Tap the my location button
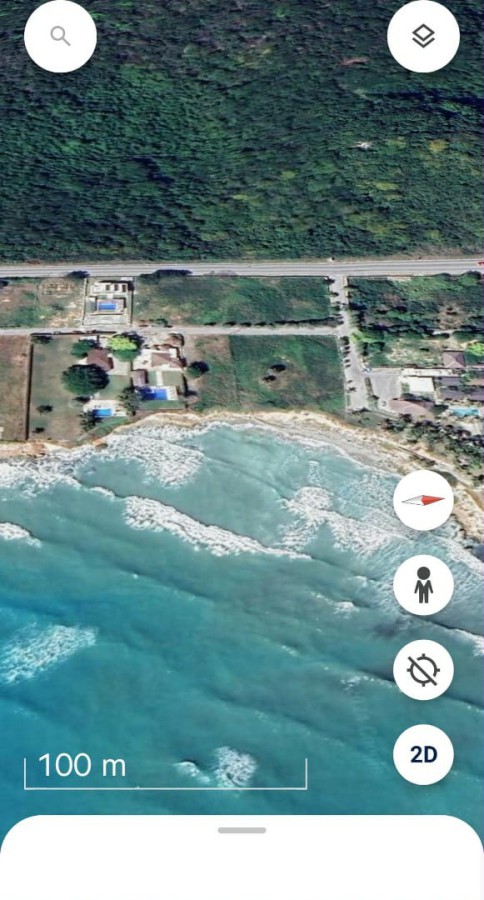The width and height of the screenshot is (484, 900). pos(423,670)
